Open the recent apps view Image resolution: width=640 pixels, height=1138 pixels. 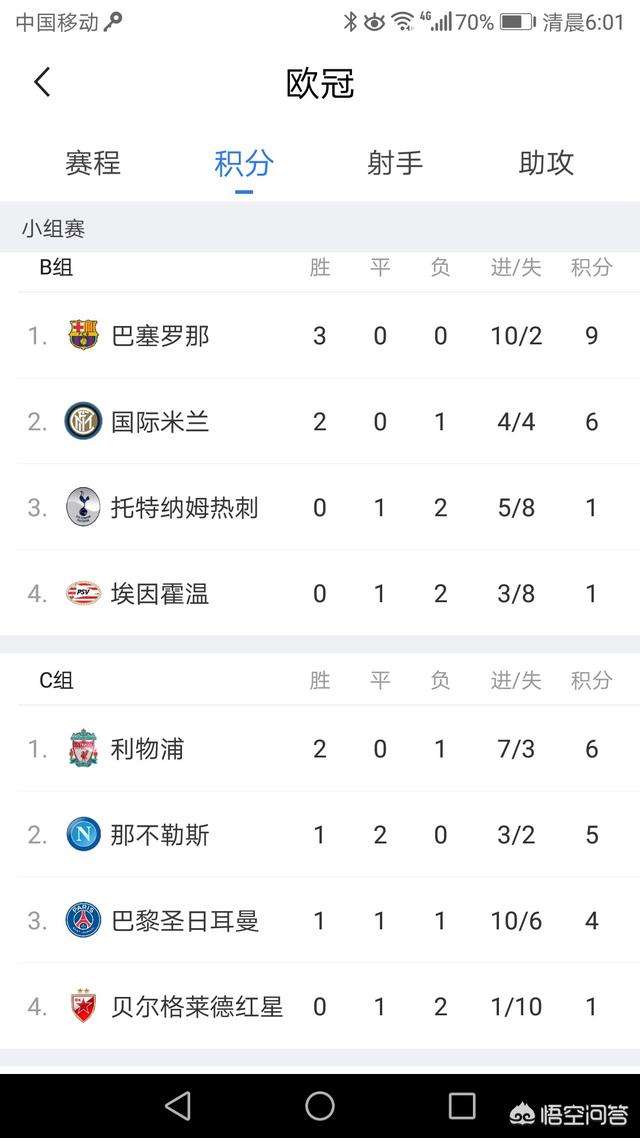(x=462, y=1106)
